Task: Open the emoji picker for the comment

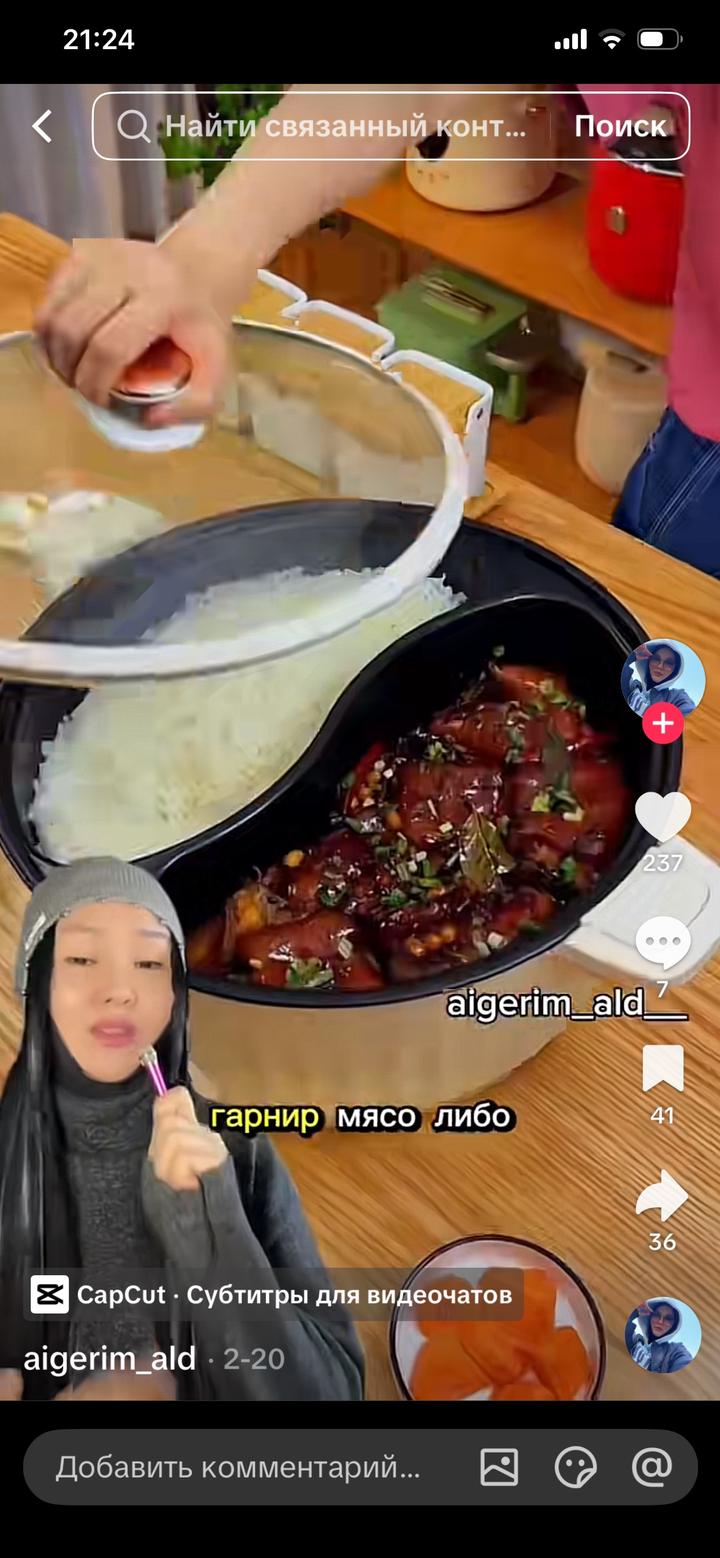Action: click(575, 1467)
